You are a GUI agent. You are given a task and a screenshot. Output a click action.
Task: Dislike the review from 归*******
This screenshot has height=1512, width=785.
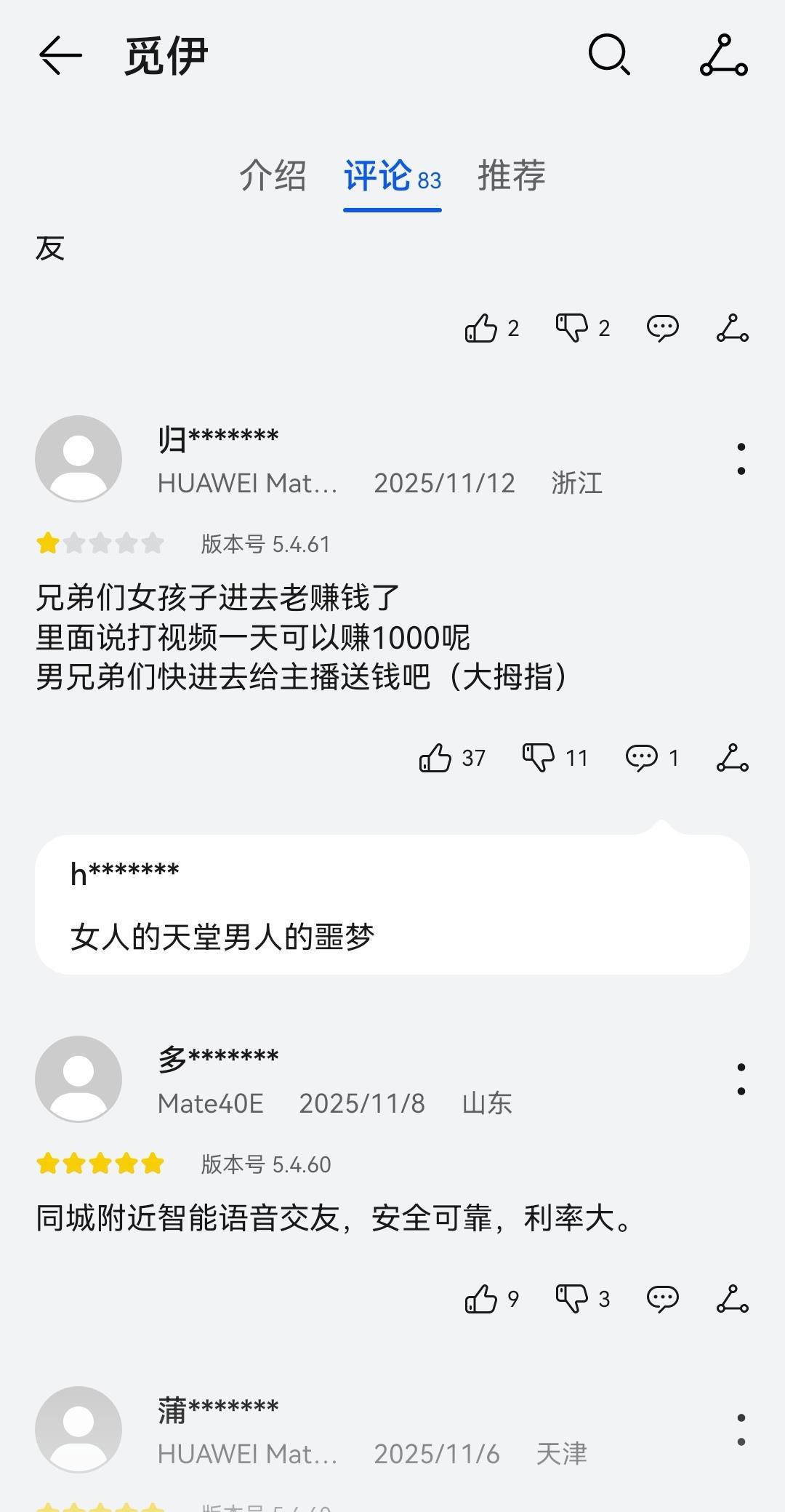coord(539,758)
